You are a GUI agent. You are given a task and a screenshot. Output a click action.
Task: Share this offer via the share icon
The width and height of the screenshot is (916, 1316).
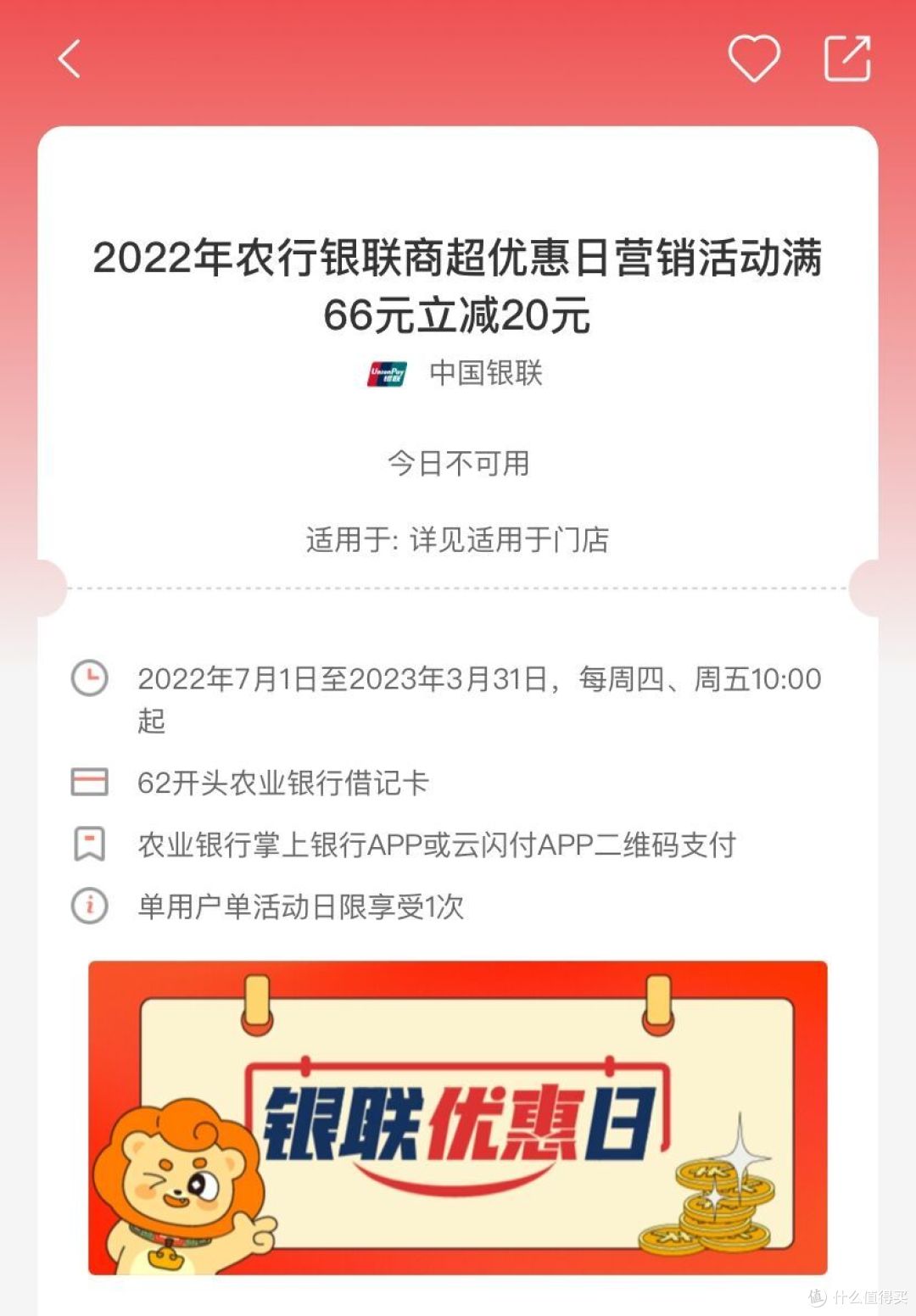pos(847,59)
